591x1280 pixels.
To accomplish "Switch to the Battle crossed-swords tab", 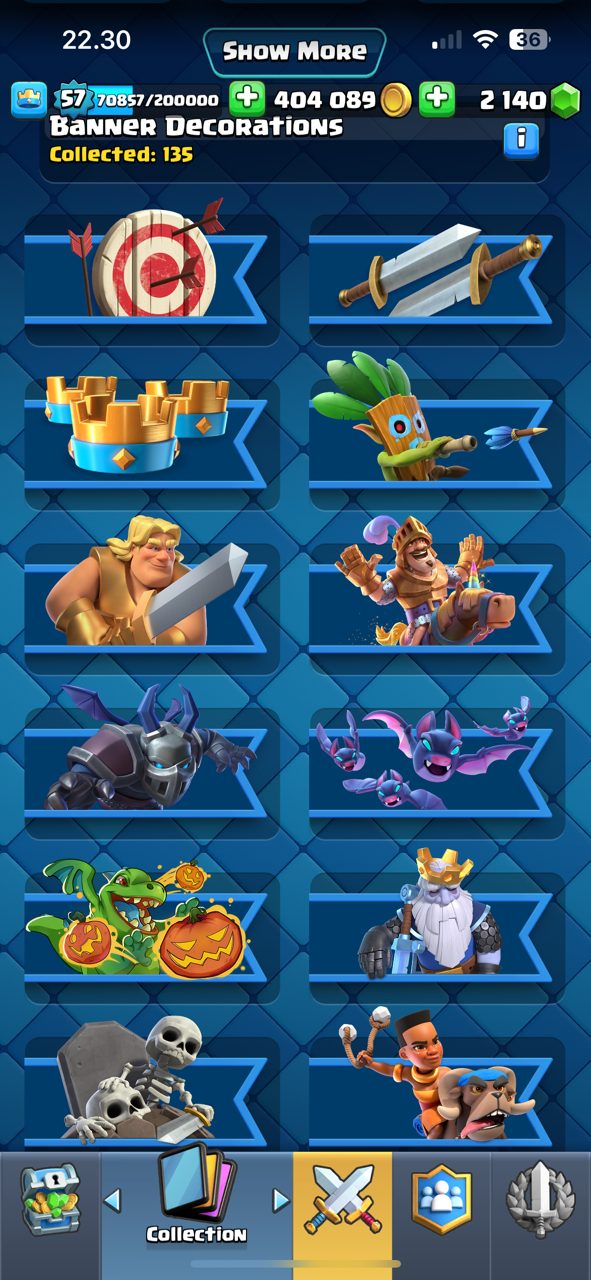I will pyautogui.click(x=342, y=1198).
